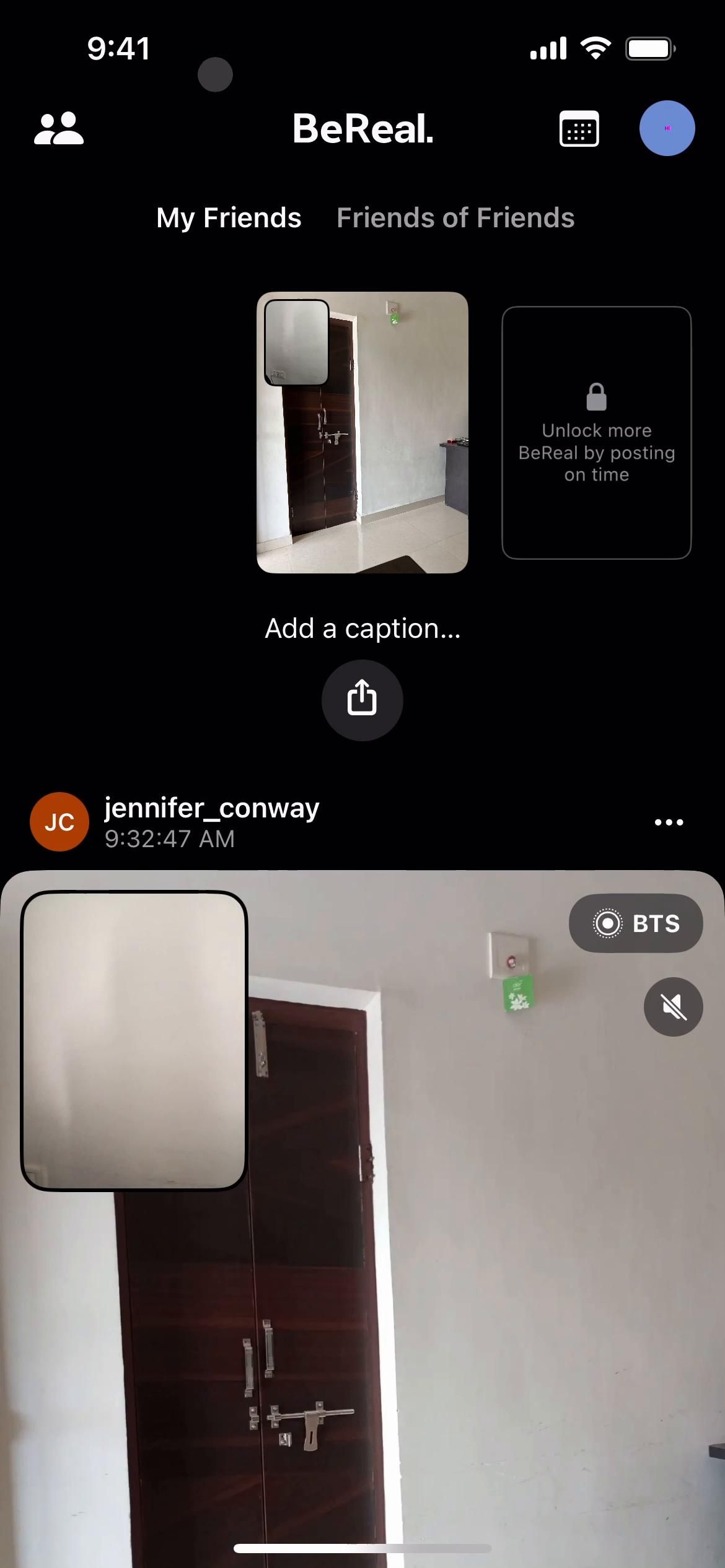Open jennifer_conway's profile avatar
The height and width of the screenshot is (1568, 725).
click(x=59, y=822)
